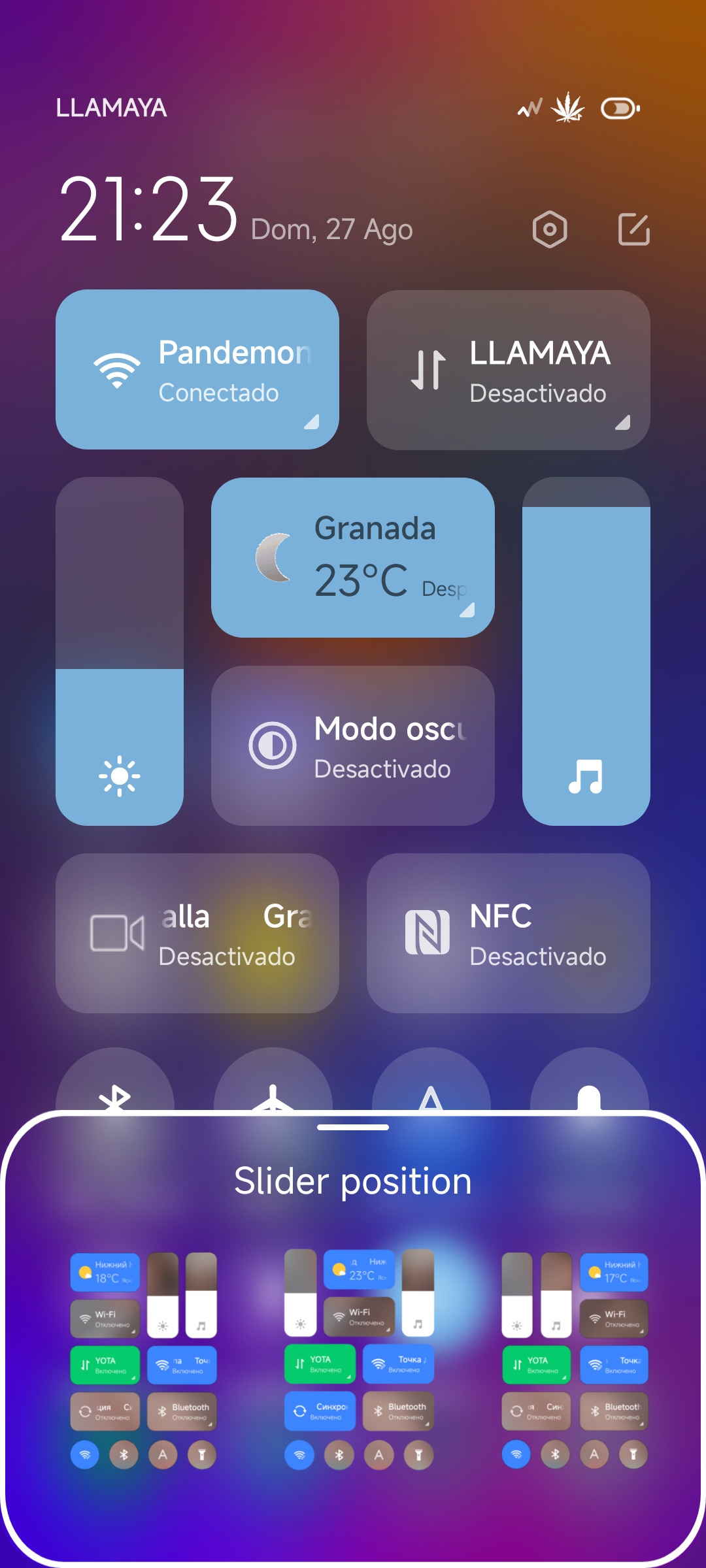Tap the brightness slider with sun icon
706x1568 pixels.
[120, 651]
